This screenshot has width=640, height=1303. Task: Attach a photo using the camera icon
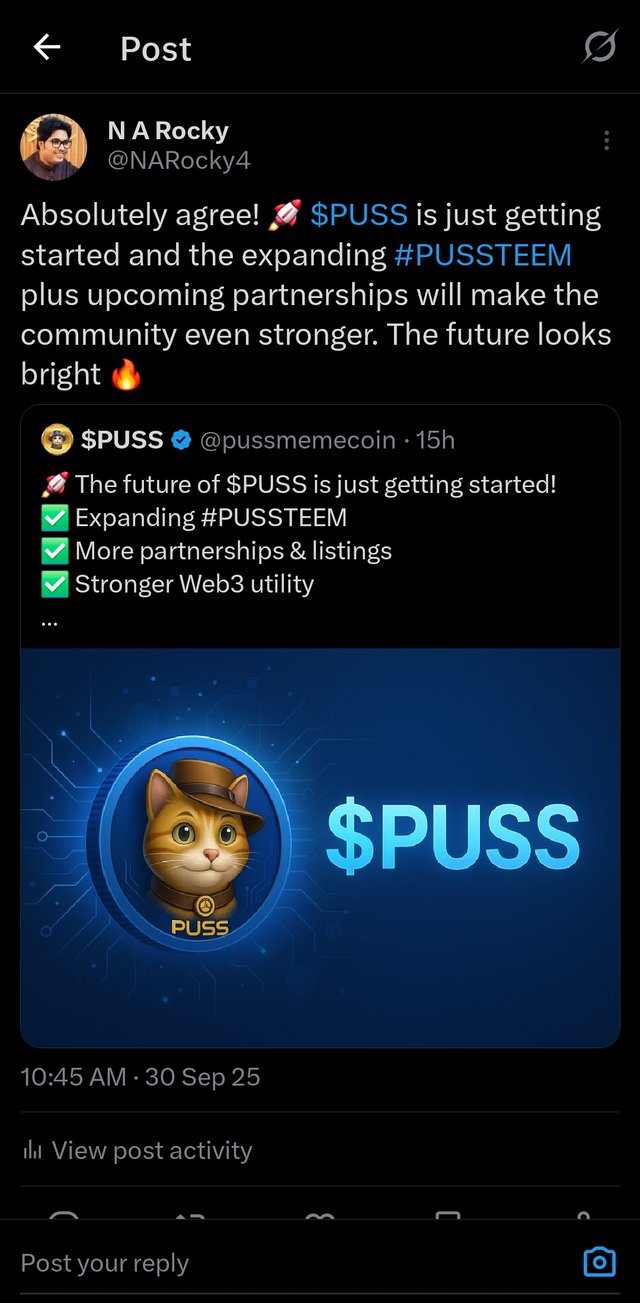click(599, 1262)
